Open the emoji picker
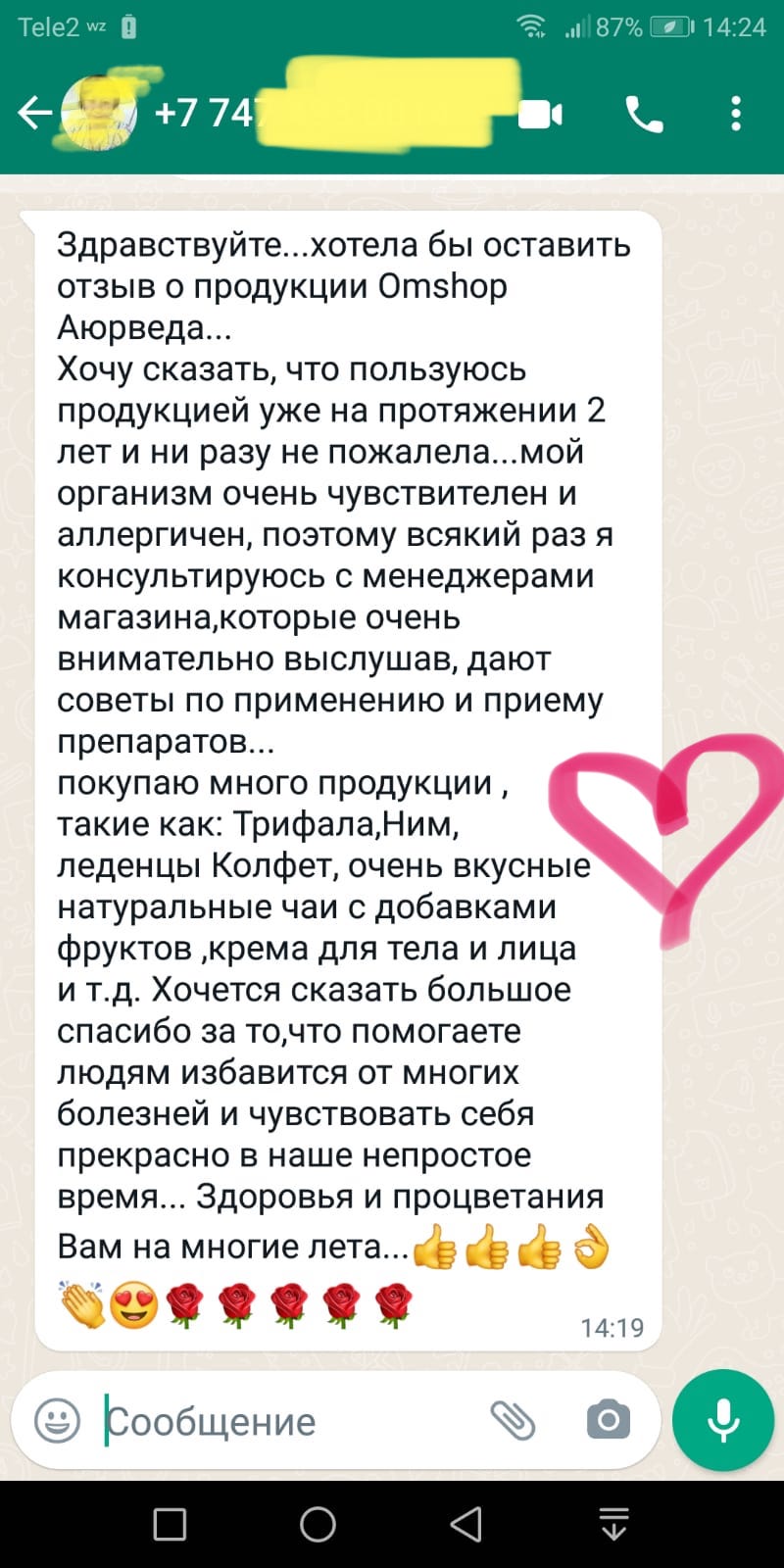Image resolution: width=784 pixels, height=1568 pixels. click(x=58, y=1420)
